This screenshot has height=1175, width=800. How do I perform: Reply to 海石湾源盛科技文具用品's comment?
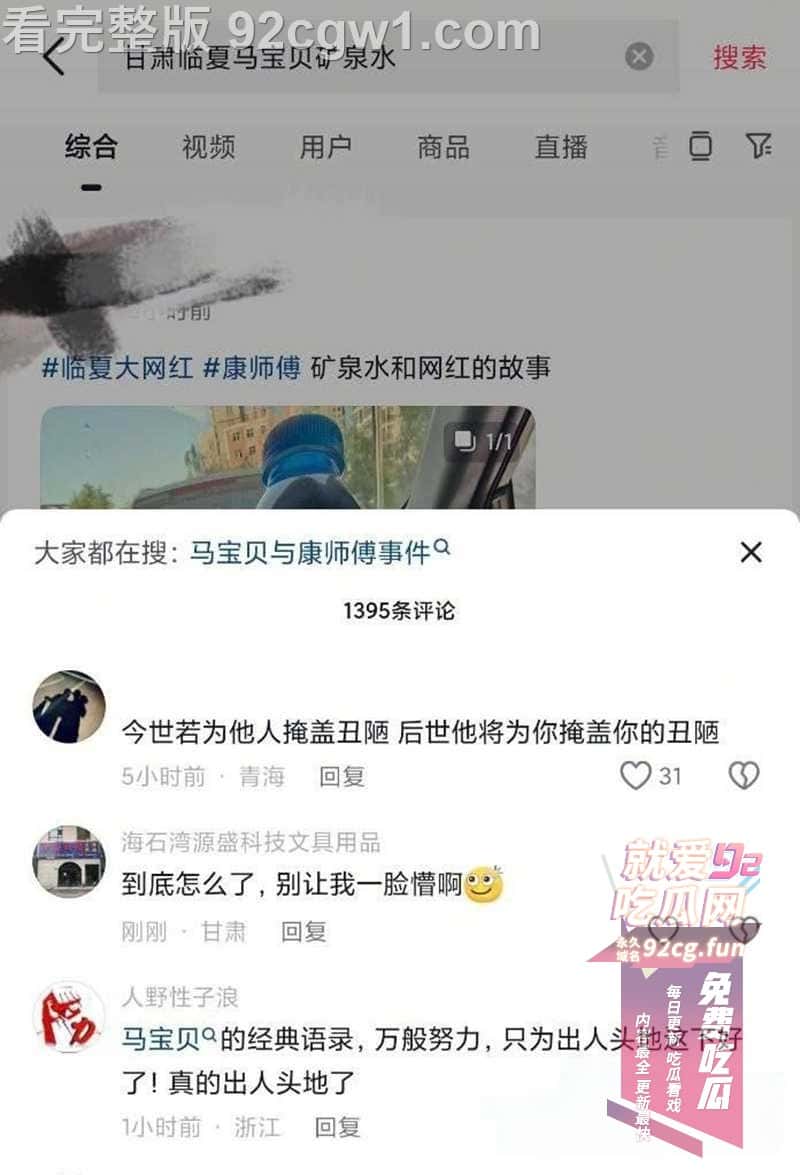click(303, 932)
